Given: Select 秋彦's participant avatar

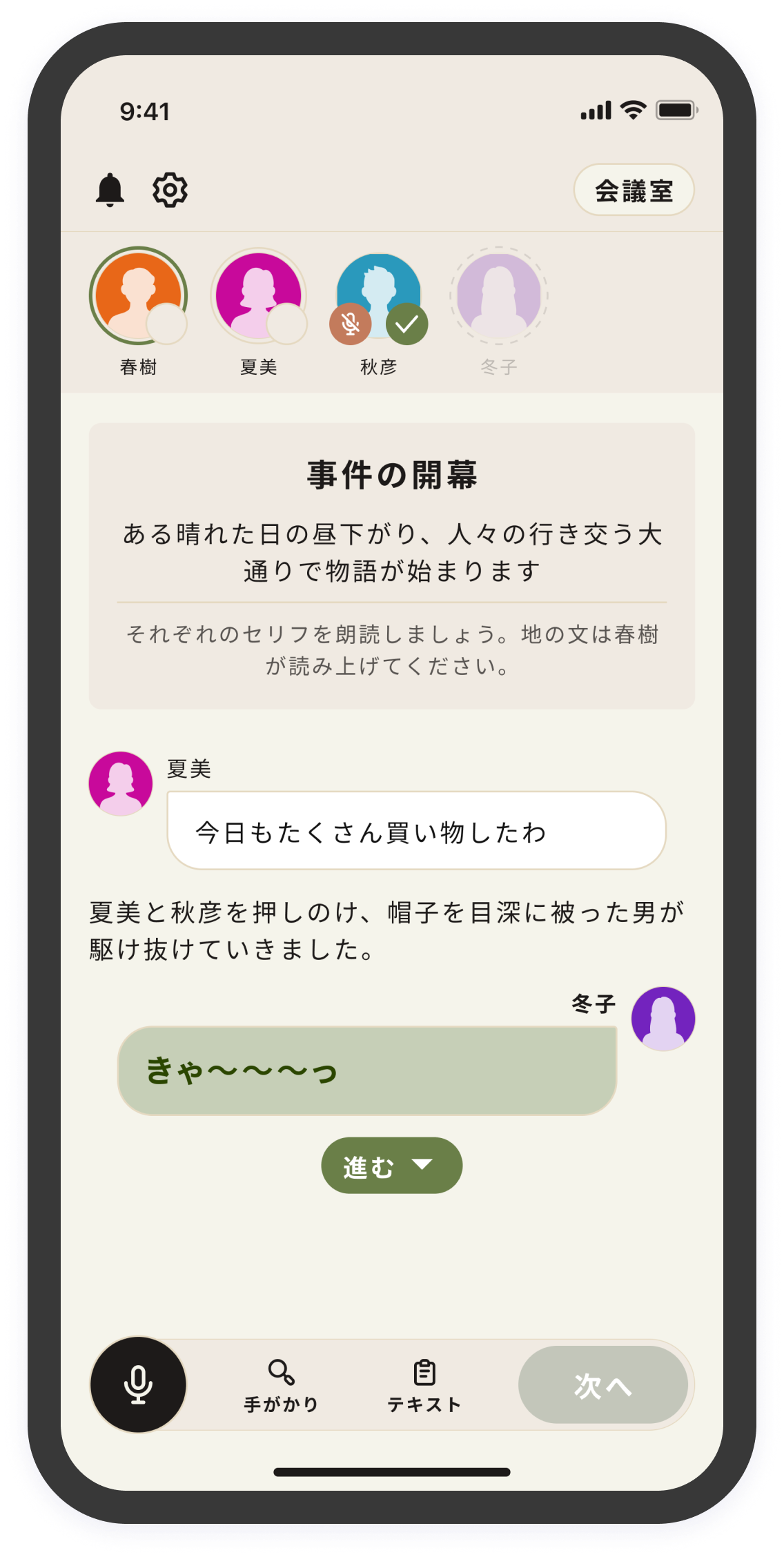Looking at the screenshot, I should tap(378, 295).
